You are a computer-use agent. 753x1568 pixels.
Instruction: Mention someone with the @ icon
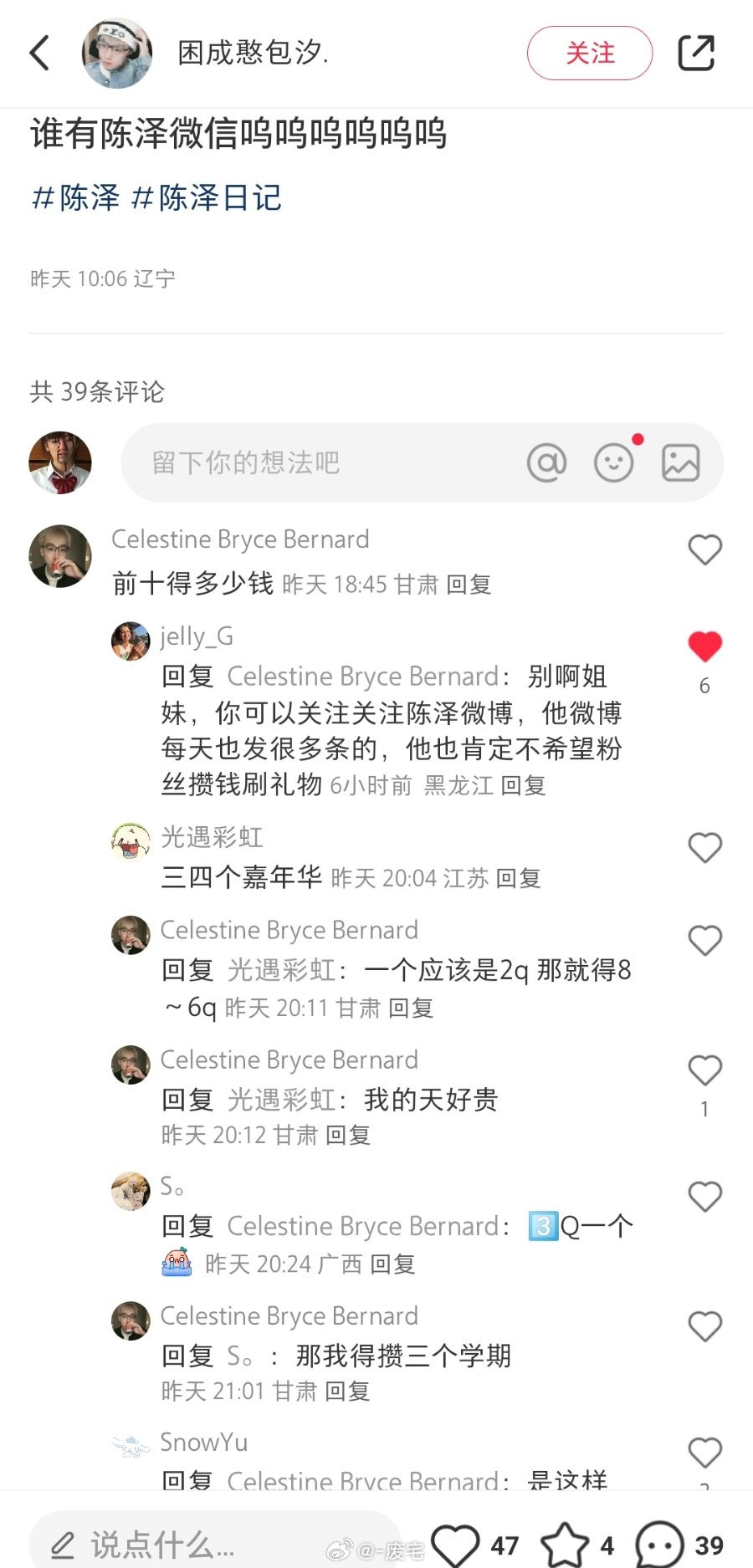pos(546,462)
